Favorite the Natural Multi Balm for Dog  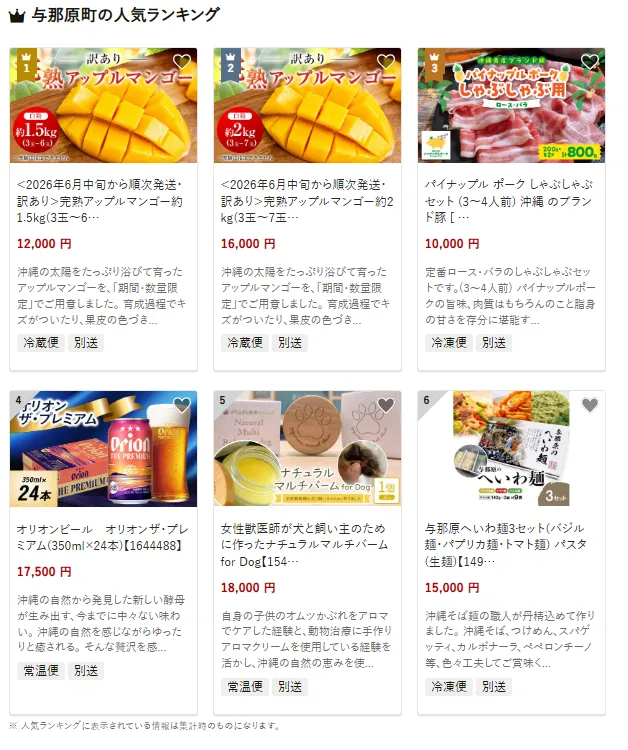point(386,405)
